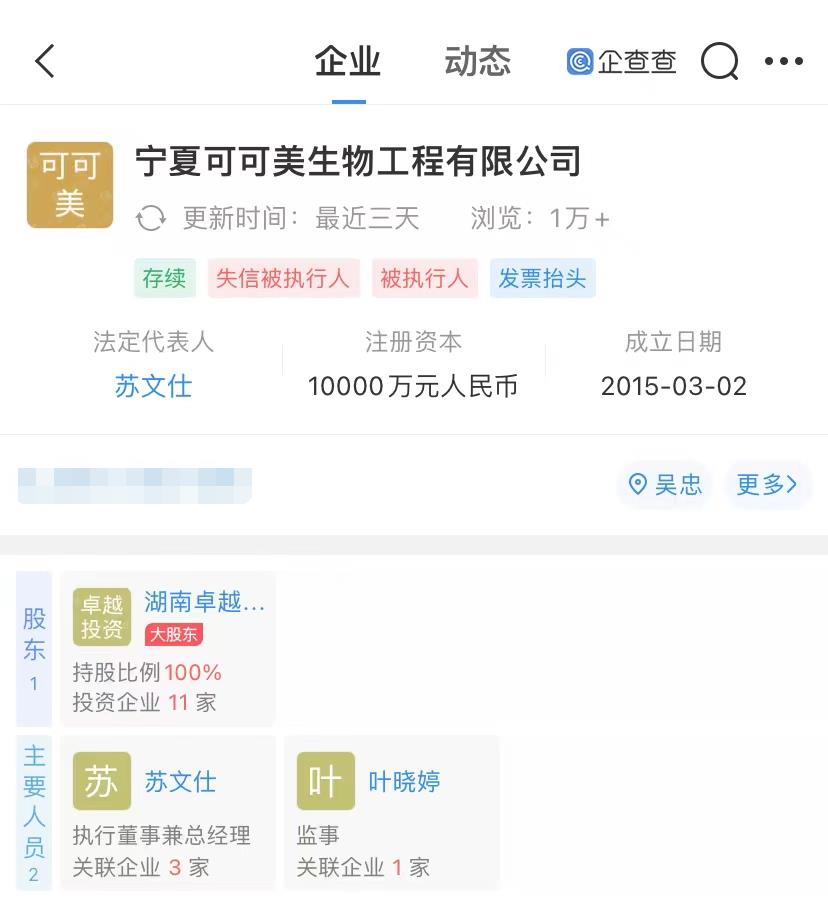
Task: Go back using the top-left arrow
Action: pos(45,61)
